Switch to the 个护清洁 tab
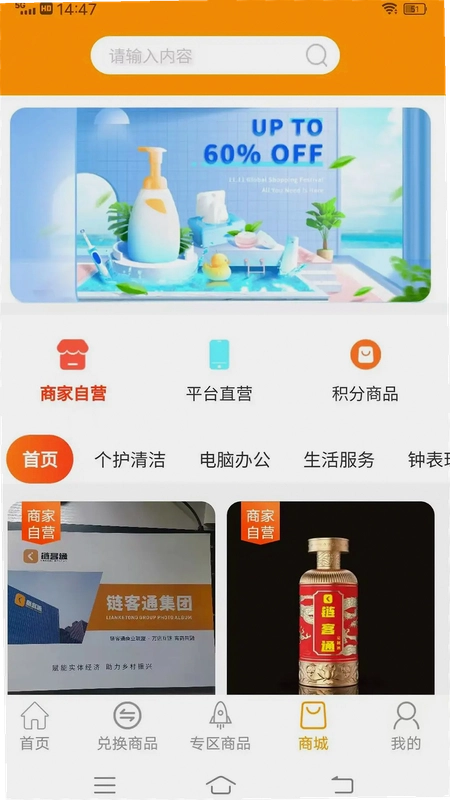Image resolution: width=450 pixels, height=800 pixels. click(130, 460)
